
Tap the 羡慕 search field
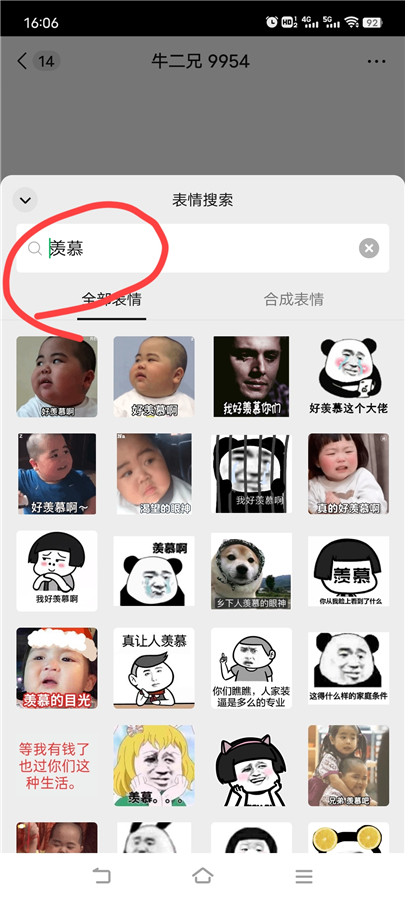pos(202,248)
